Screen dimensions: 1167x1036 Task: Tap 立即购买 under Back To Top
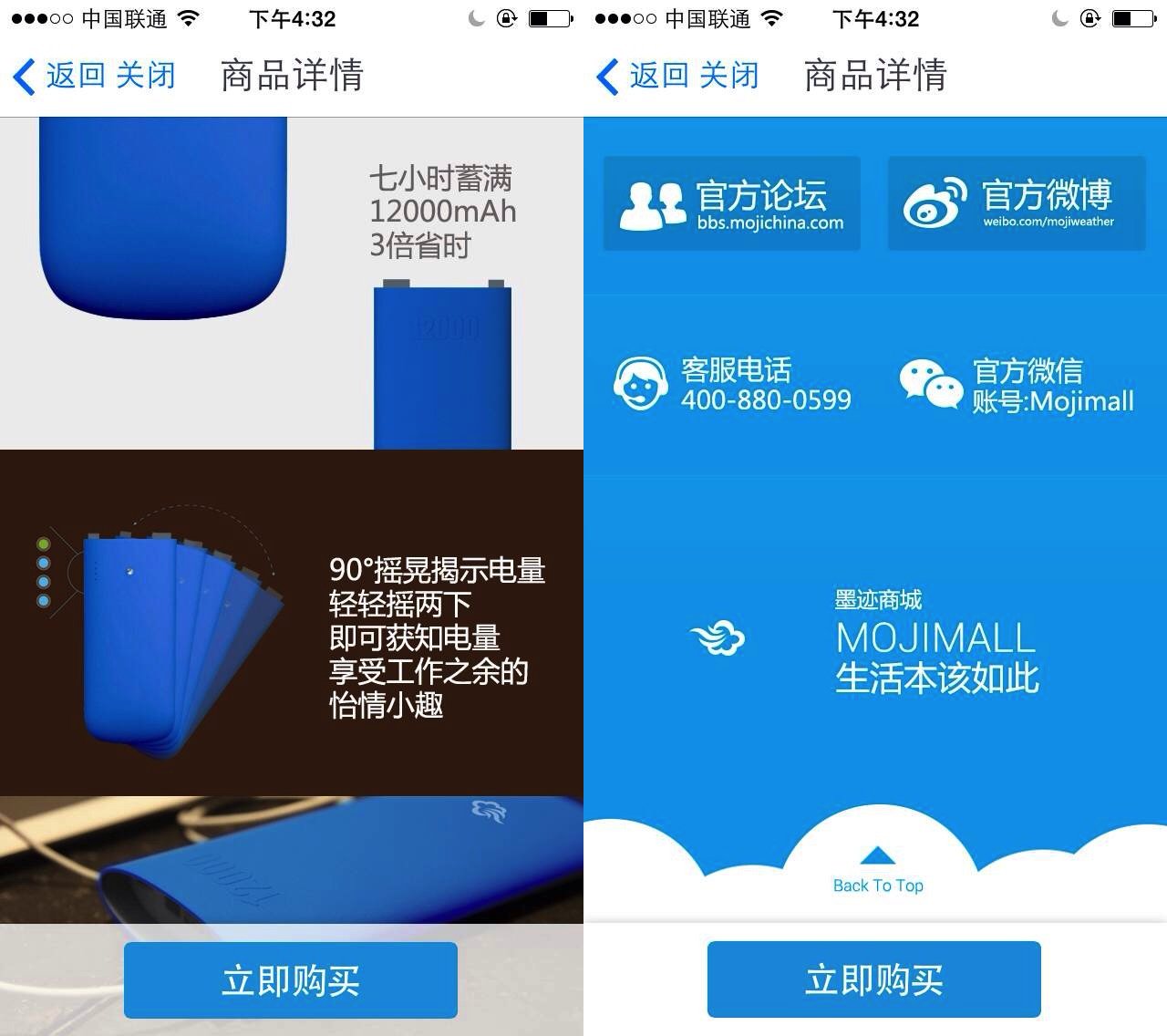pyautogui.click(x=873, y=979)
